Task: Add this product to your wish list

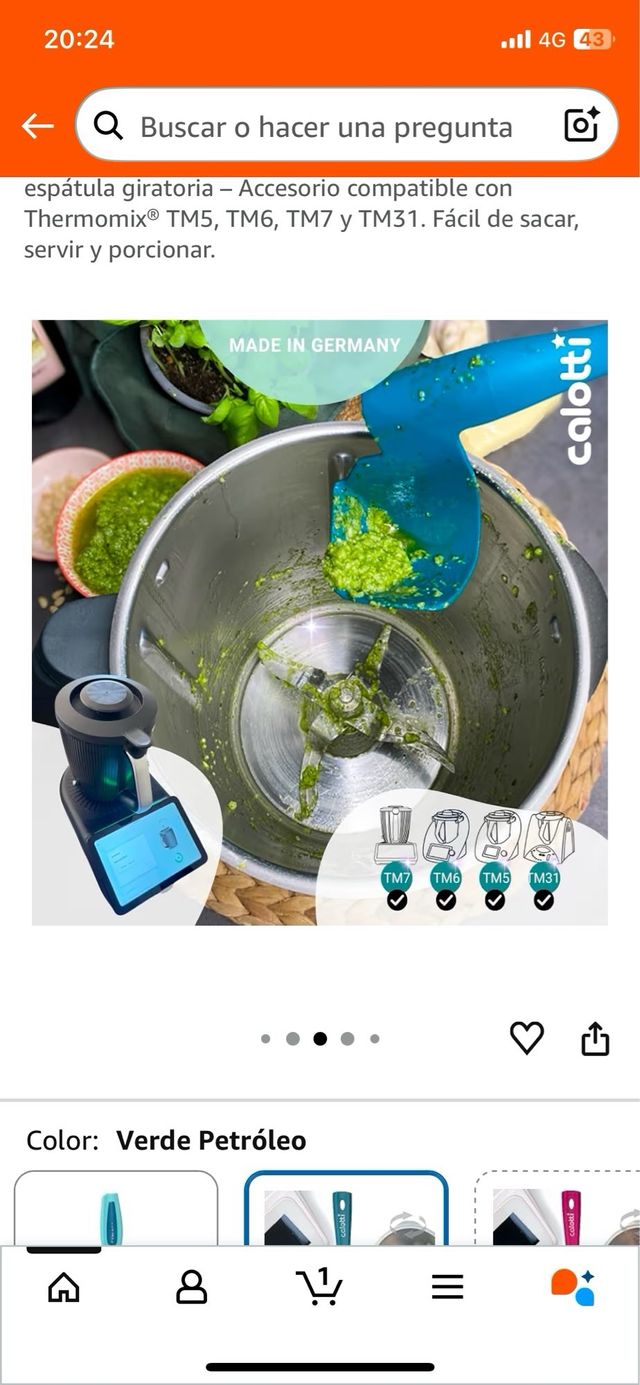Action: (x=527, y=1038)
